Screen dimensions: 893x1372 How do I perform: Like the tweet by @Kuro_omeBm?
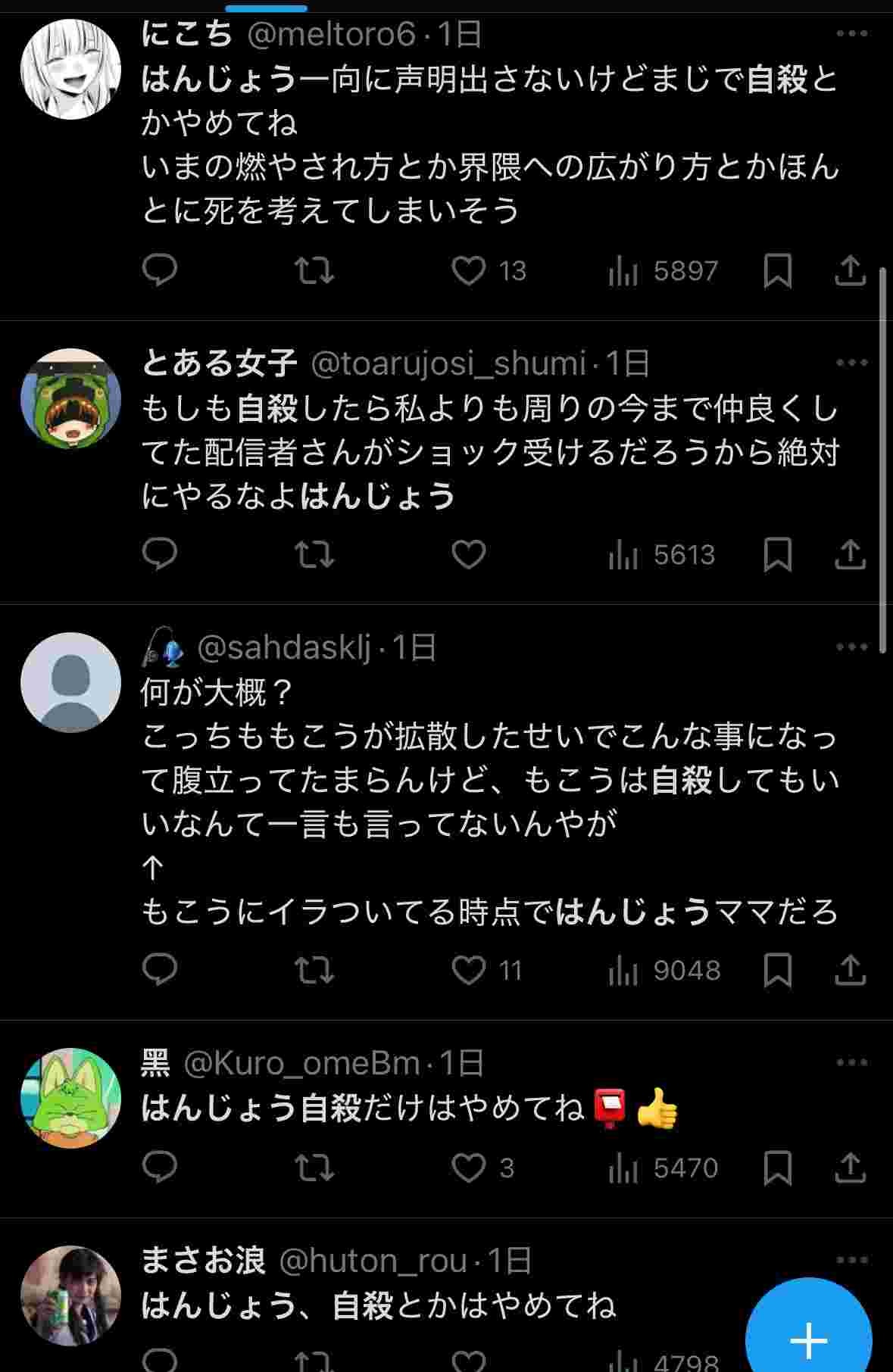point(469,1168)
